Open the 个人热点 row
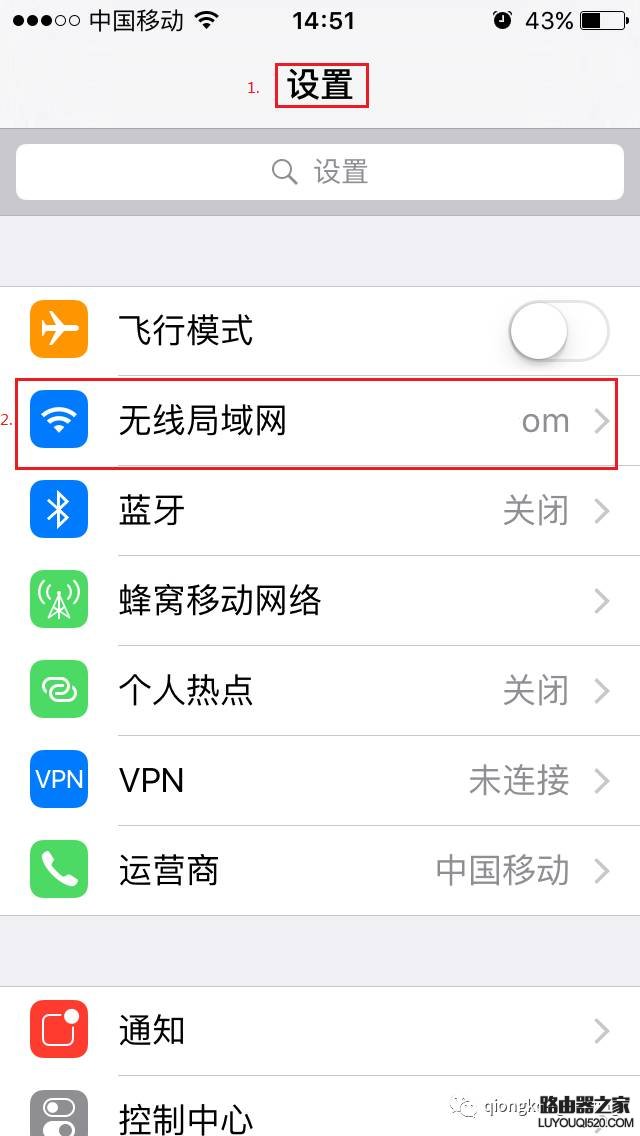This screenshot has height=1136, width=640. coord(320,691)
